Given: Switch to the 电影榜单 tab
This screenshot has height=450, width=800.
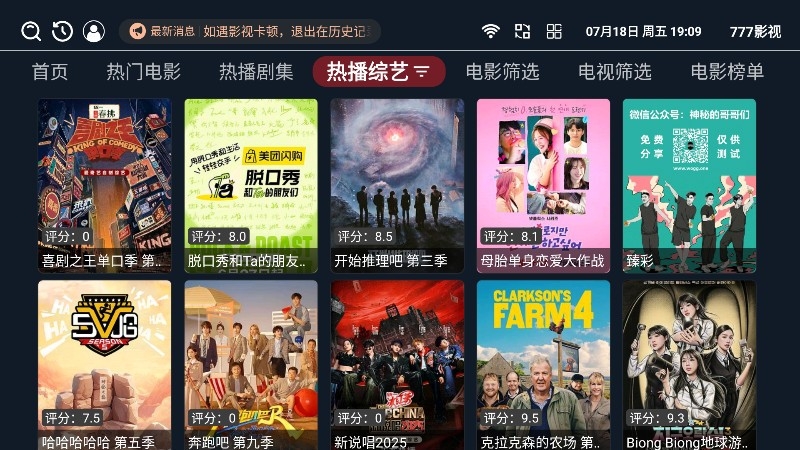Looking at the screenshot, I should click(727, 71).
